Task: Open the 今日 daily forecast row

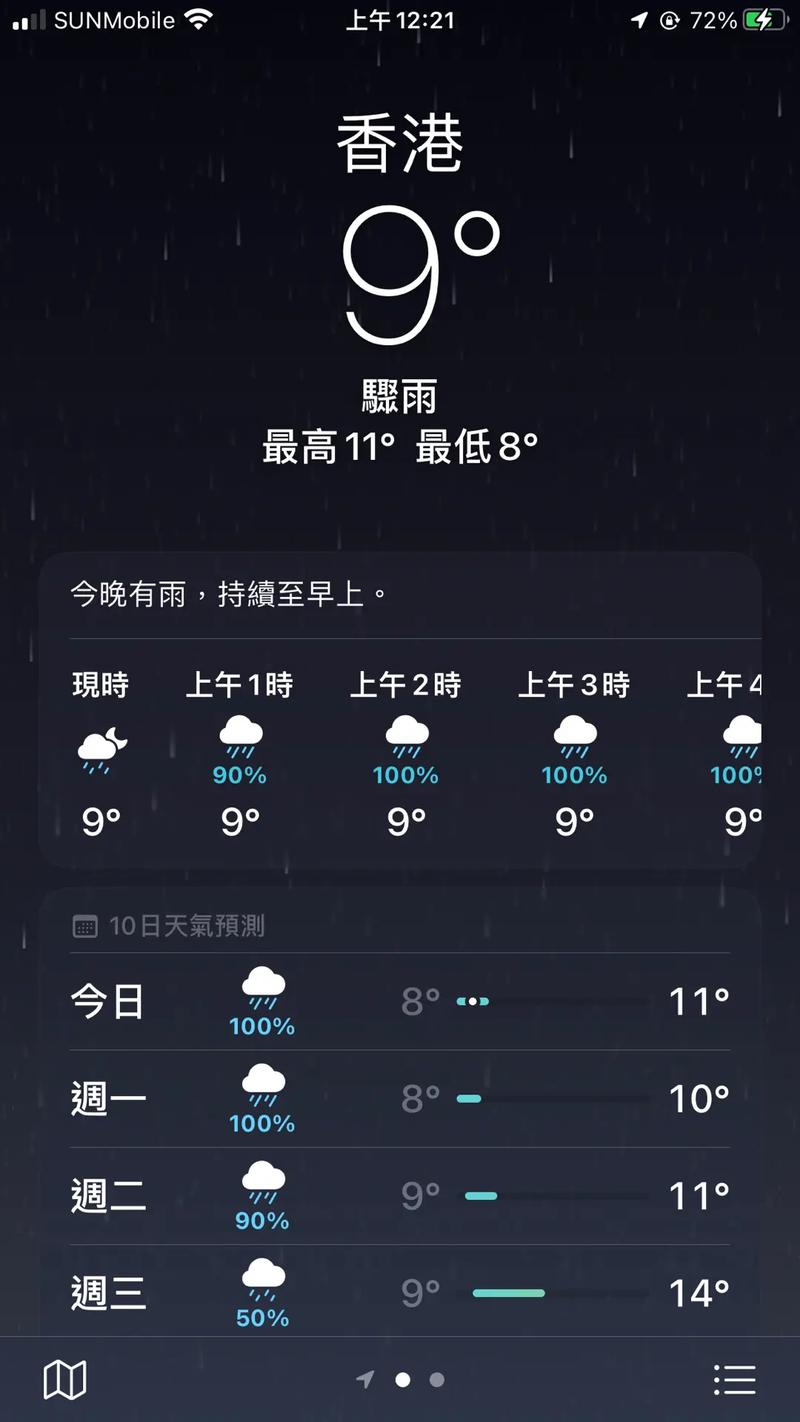Action: click(x=400, y=1000)
